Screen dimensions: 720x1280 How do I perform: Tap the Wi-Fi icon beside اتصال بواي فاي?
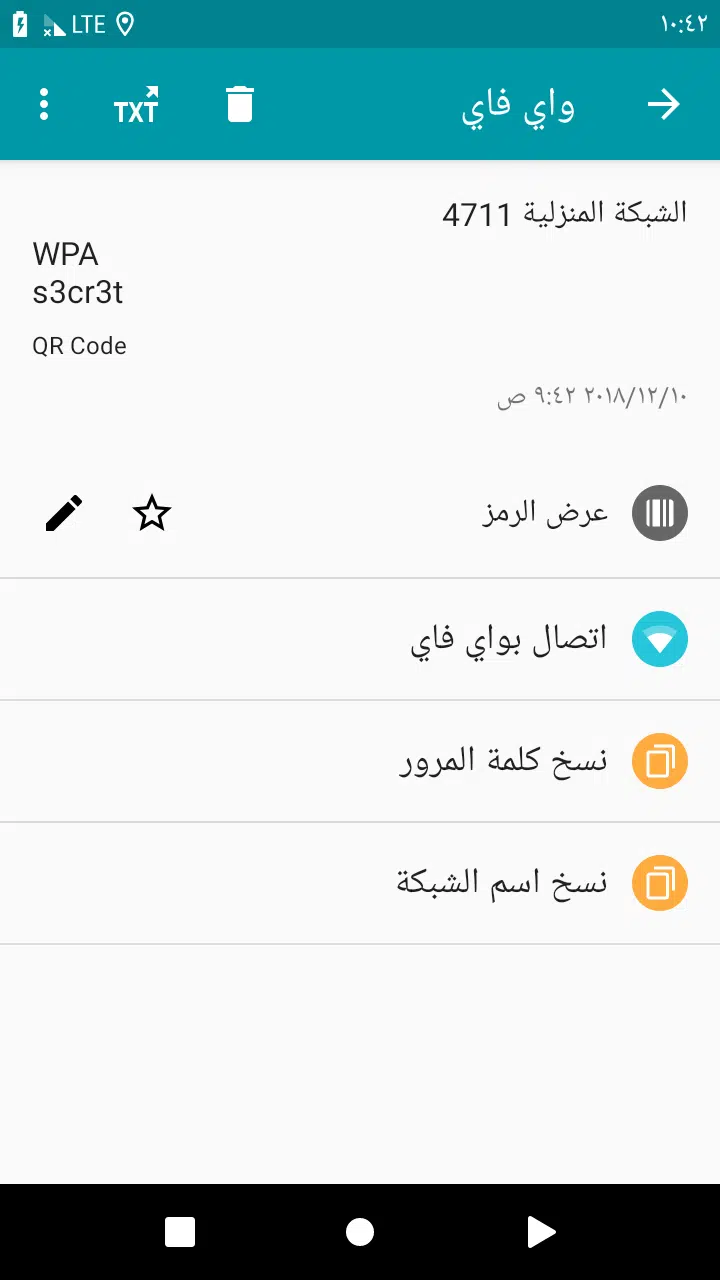659,638
